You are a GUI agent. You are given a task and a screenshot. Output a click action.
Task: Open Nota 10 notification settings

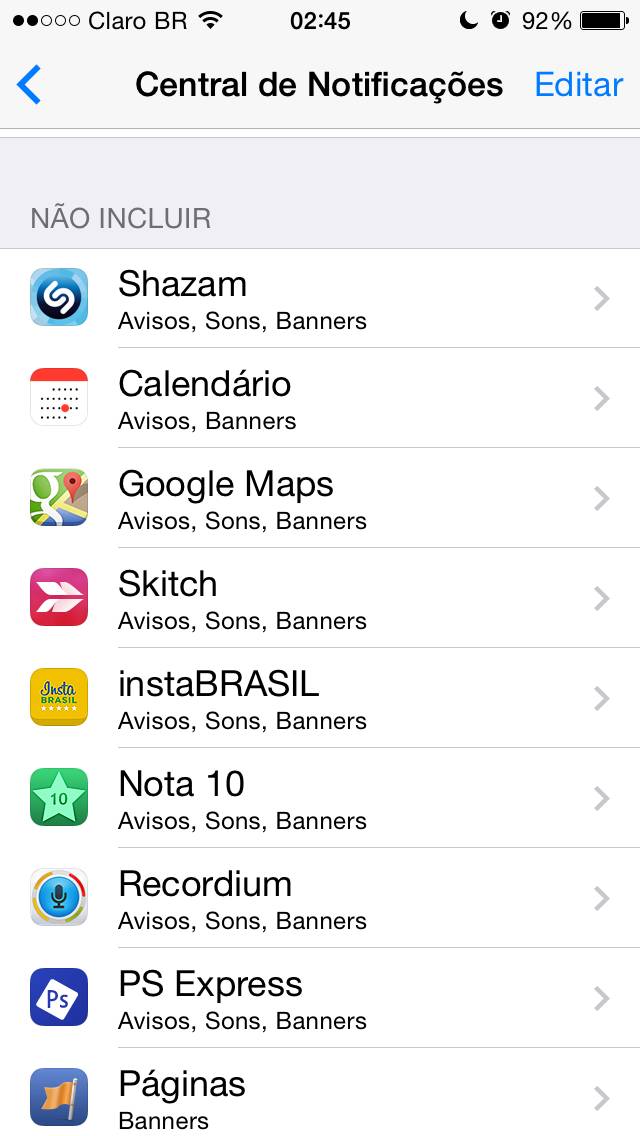pos(320,798)
